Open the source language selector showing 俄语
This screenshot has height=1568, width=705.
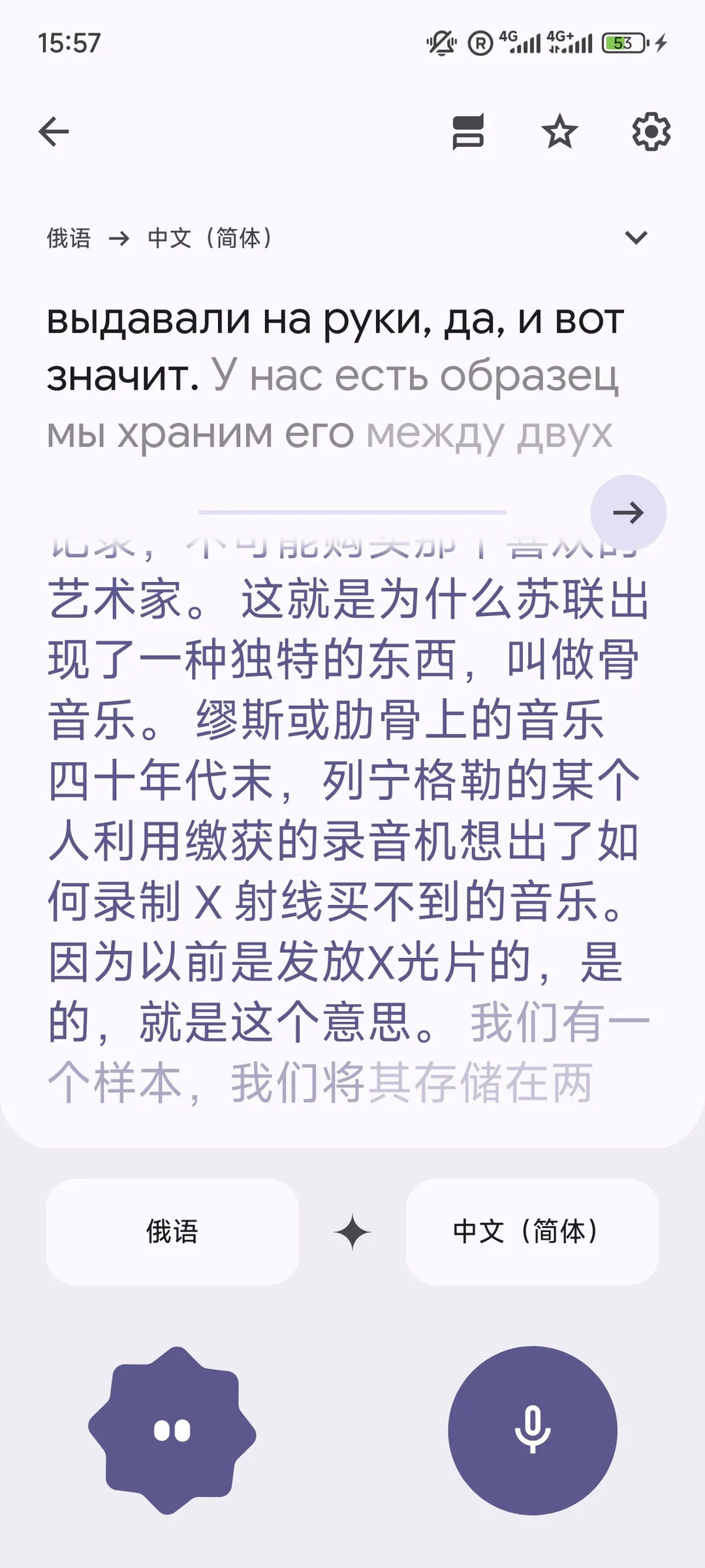[x=69, y=238]
